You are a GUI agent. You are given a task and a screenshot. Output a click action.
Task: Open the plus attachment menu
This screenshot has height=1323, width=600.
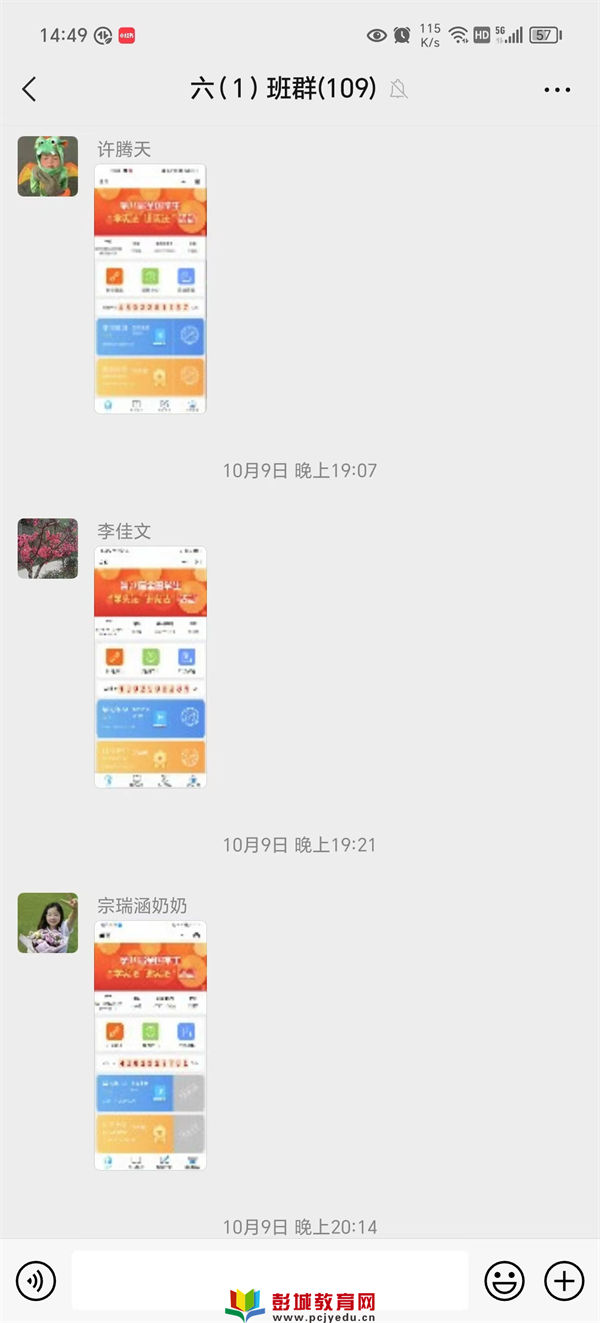click(x=564, y=1280)
